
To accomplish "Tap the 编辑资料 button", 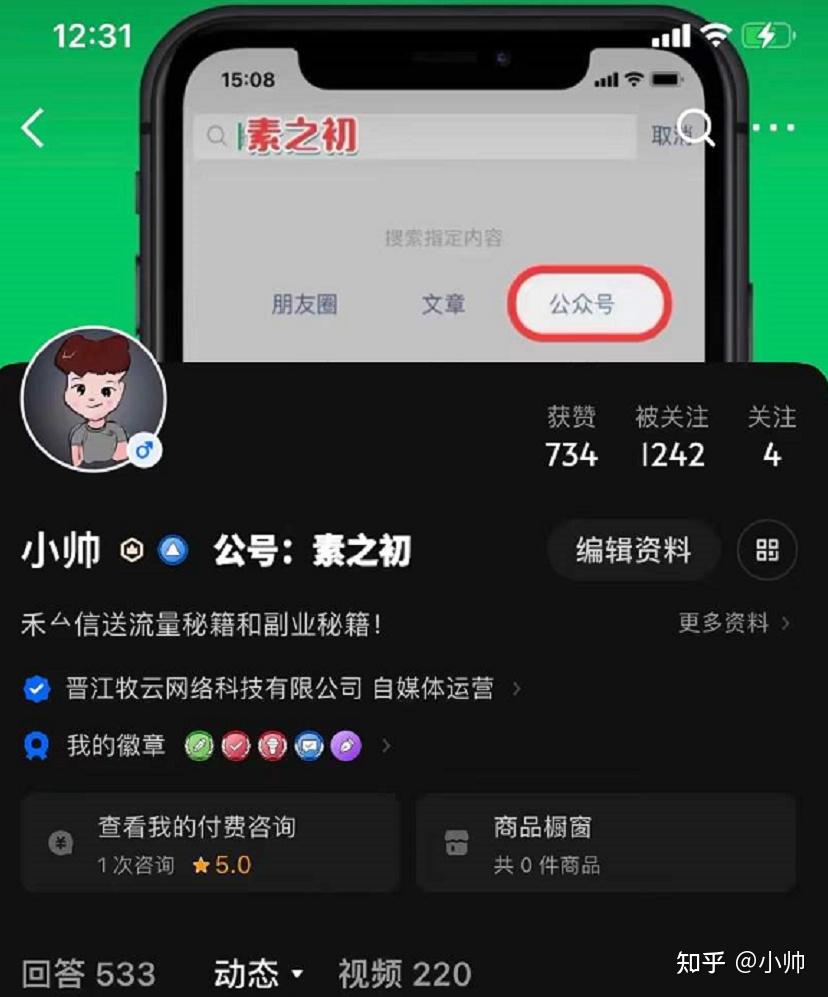I will pyautogui.click(x=633, y=550).
